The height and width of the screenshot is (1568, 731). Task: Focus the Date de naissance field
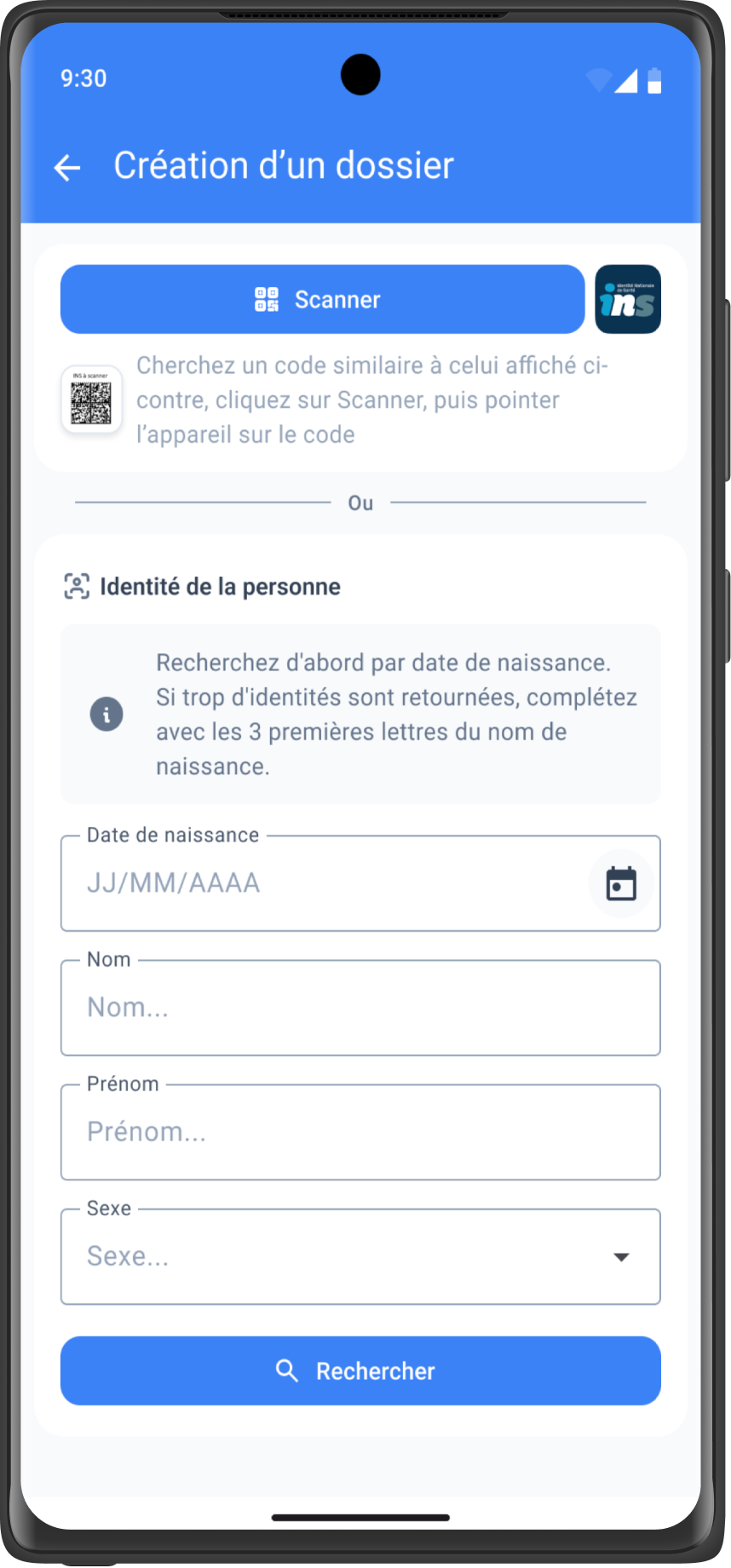(324, 883)
